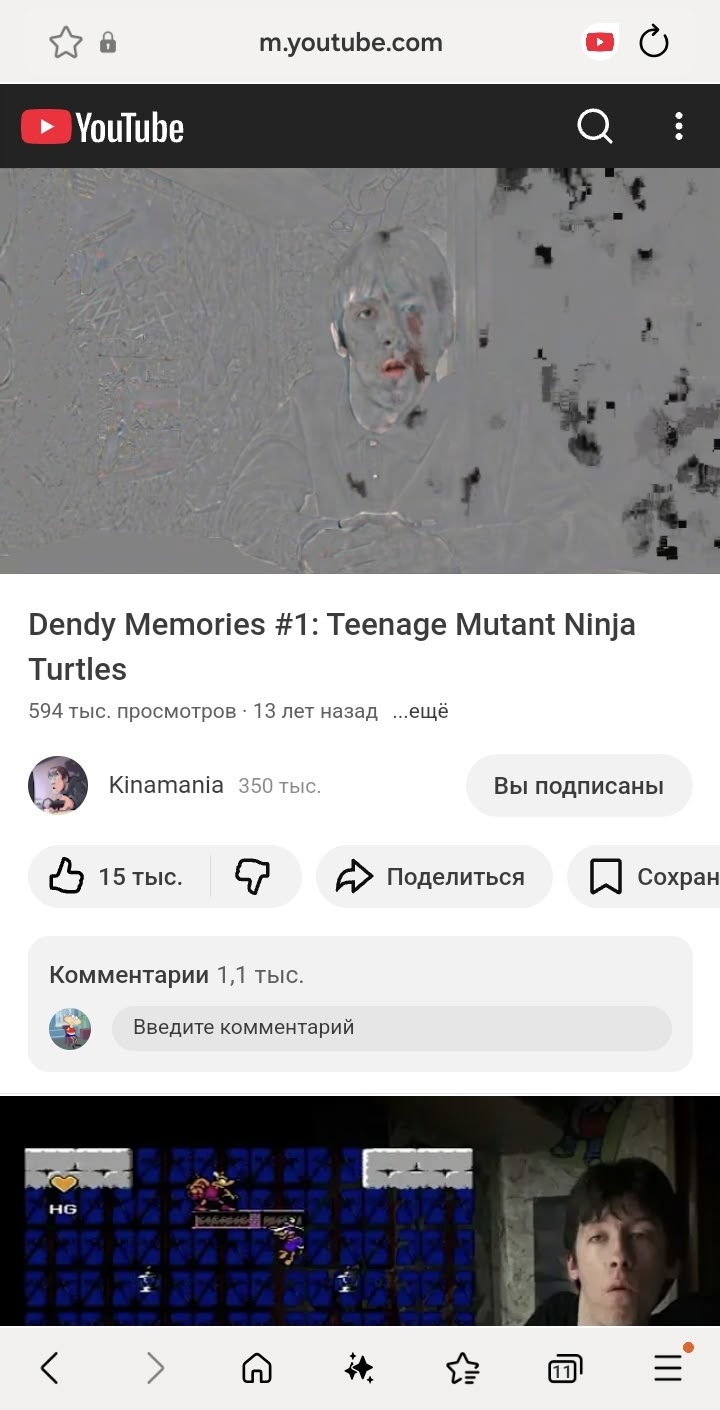Image resolution: width=720 pixels, height=1410 pixels.
Task: Open the browser hamburger menu
Action: pyautogui.click(x=668, y=1367)
